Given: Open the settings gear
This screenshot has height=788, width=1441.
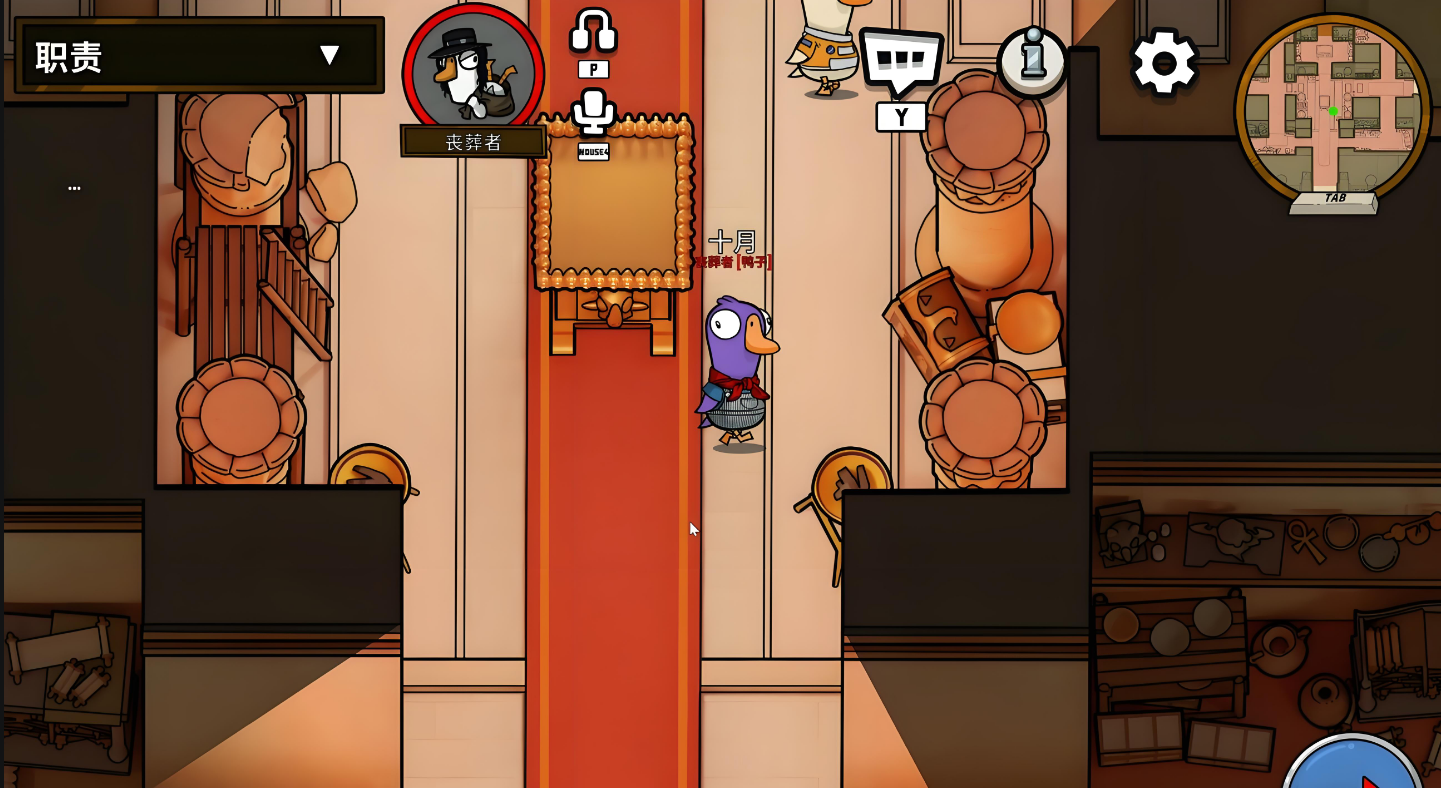Looking at the screenshot, I should pyautogui.click(x=1164, y=63).
